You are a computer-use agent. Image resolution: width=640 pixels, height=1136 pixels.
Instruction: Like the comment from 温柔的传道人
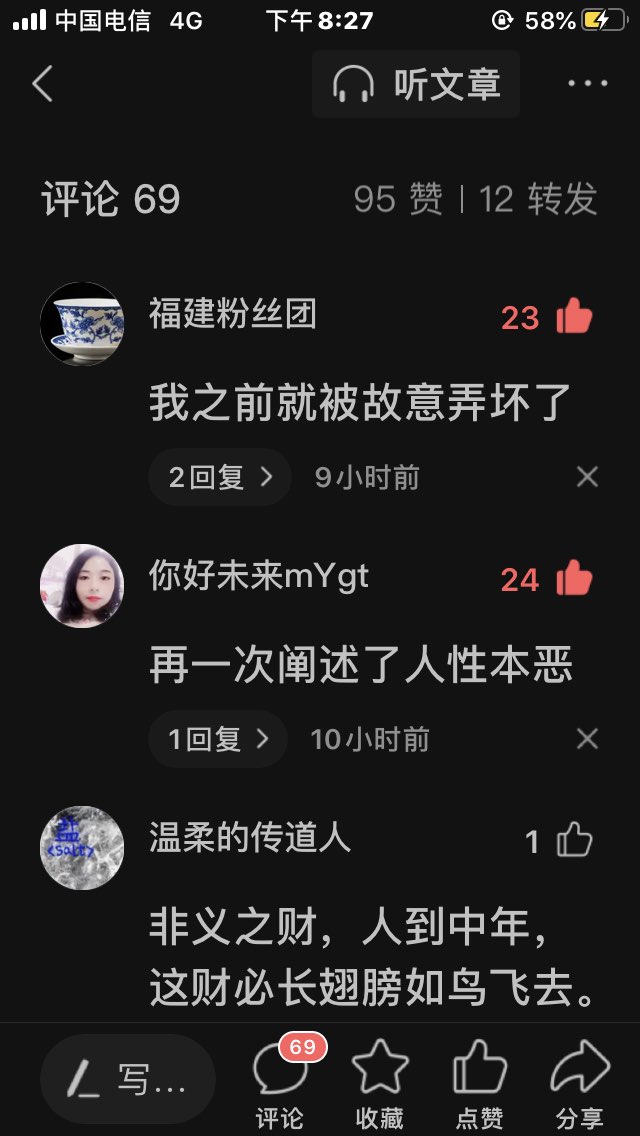[x=573, y=841]
